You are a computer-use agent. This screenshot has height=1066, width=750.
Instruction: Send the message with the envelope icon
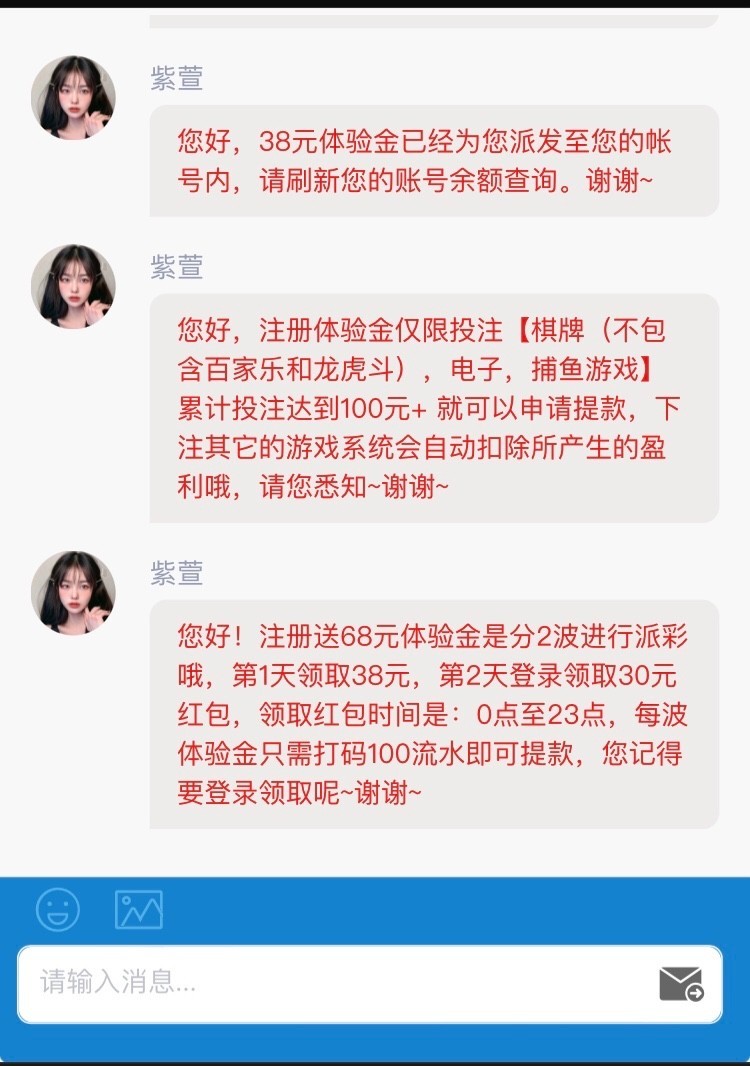681,983
